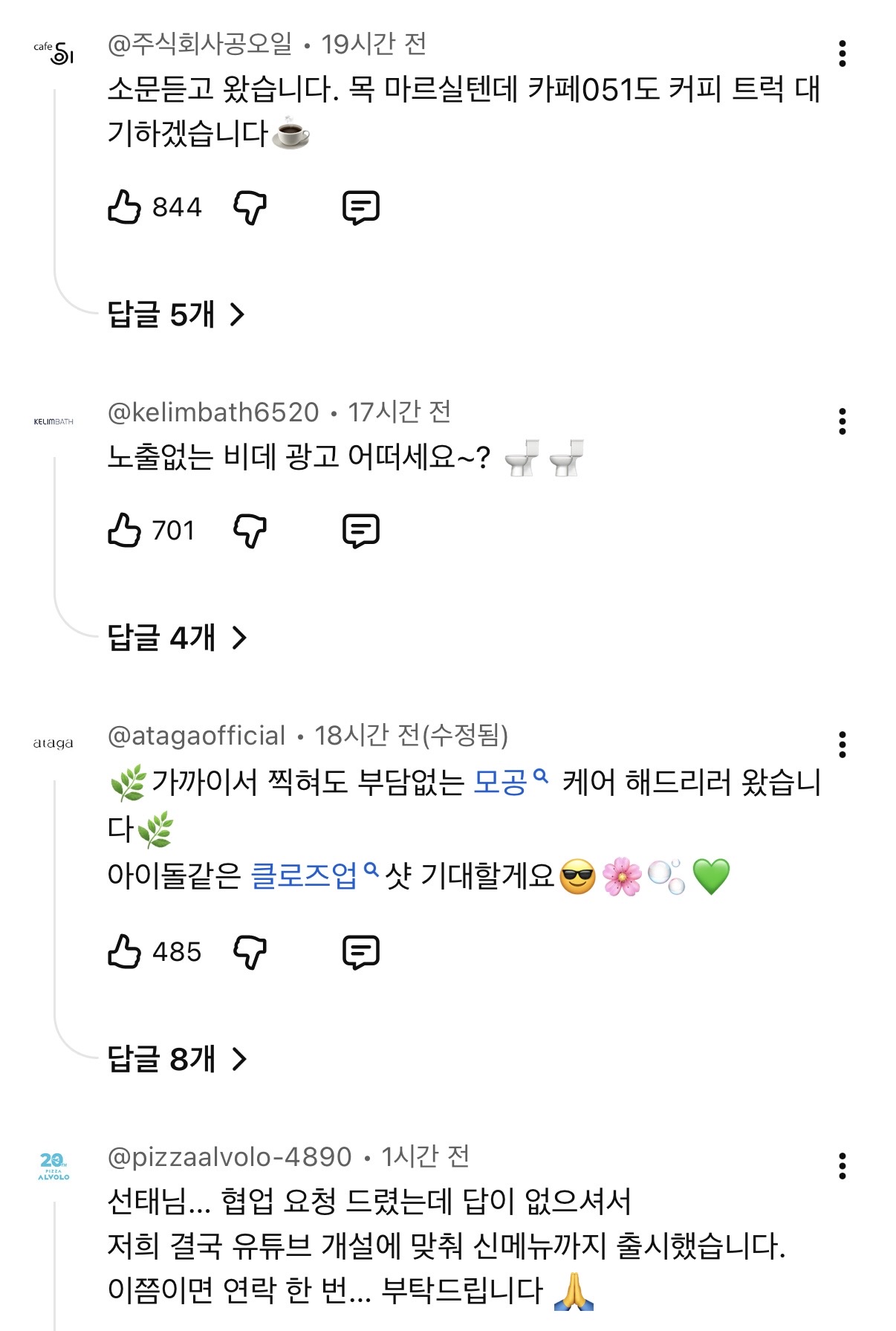Viewport: 896px width, 1331px height.
Task: Expand 답글 5개 replies
Action: coord(176,314)
